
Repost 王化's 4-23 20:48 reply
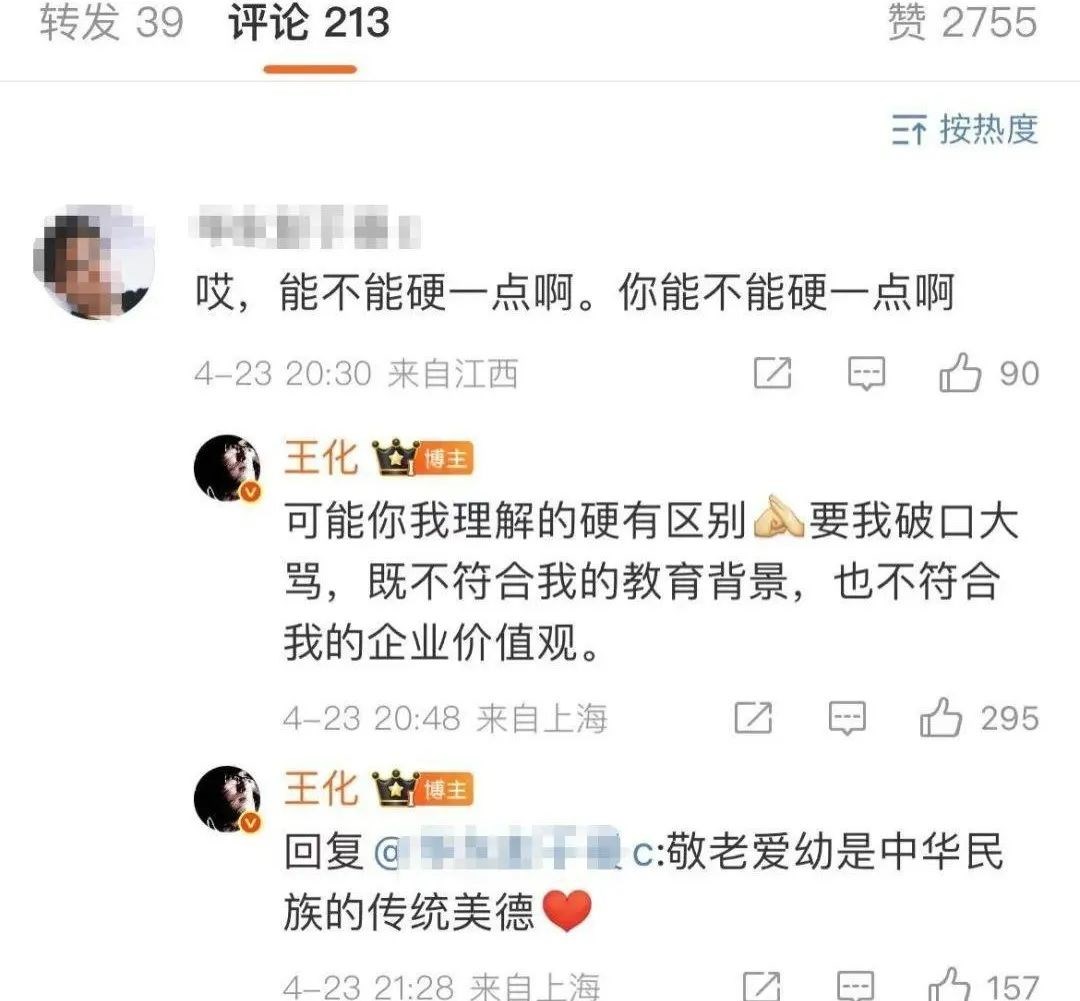pos(753,717)
